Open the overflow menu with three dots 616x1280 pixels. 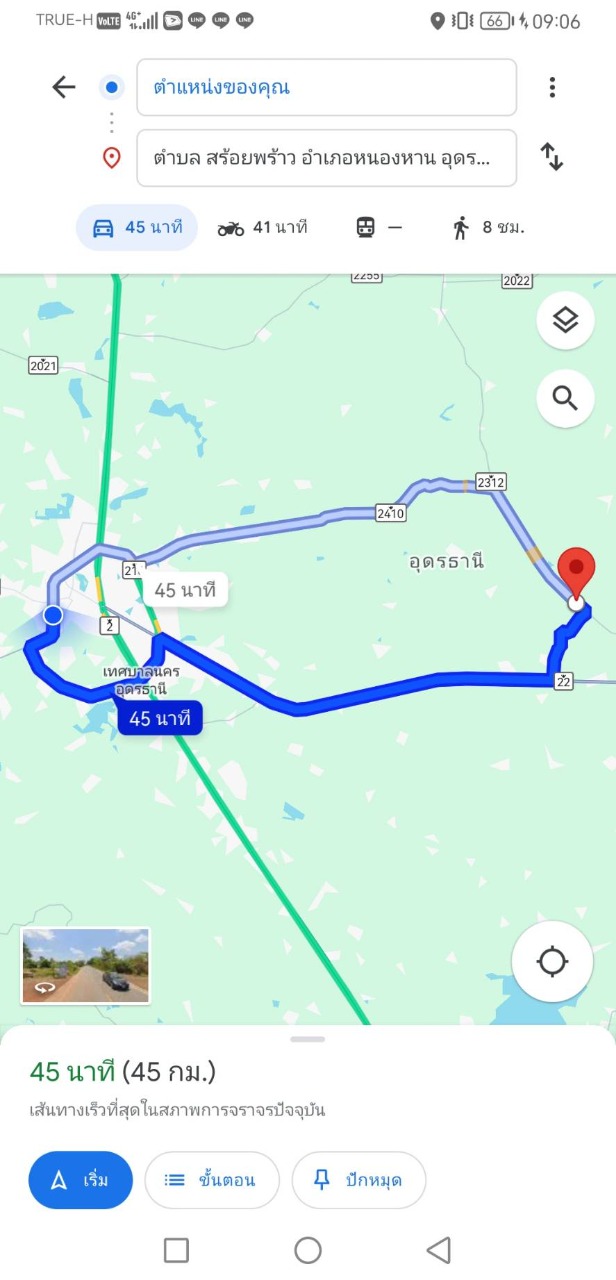click(552, 88)
